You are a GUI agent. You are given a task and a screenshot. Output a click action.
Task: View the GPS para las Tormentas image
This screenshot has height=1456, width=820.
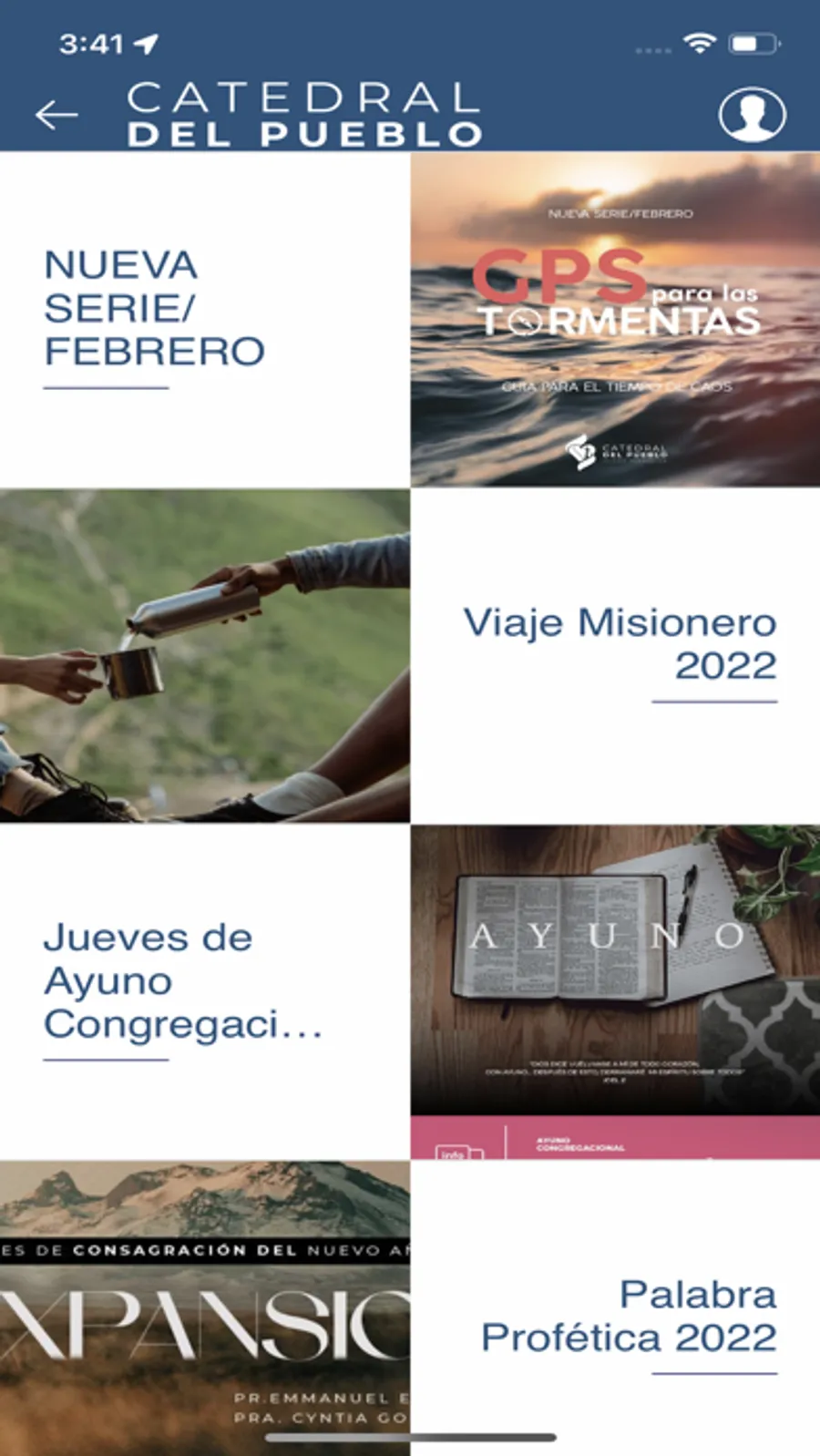click(615, 319)
